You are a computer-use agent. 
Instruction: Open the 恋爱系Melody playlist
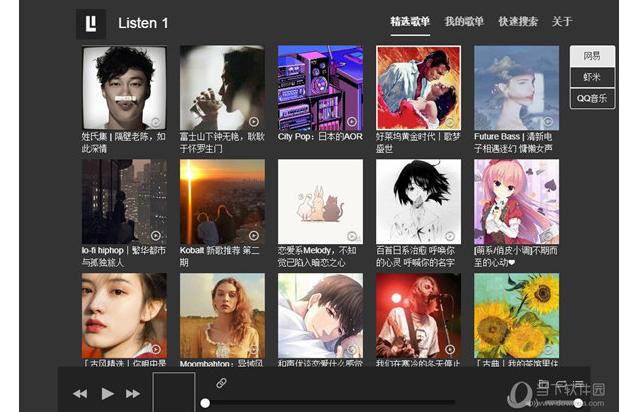click(x=320, y=201)
